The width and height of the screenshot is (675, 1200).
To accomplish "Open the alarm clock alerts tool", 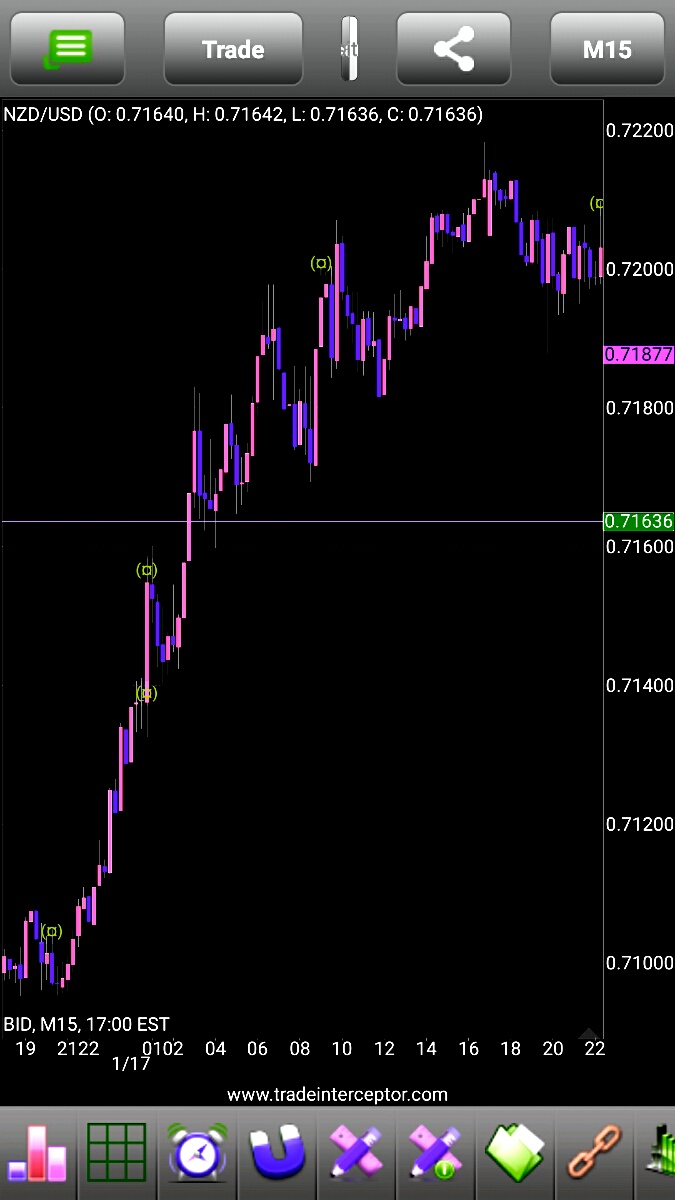I will (197, 1153).
